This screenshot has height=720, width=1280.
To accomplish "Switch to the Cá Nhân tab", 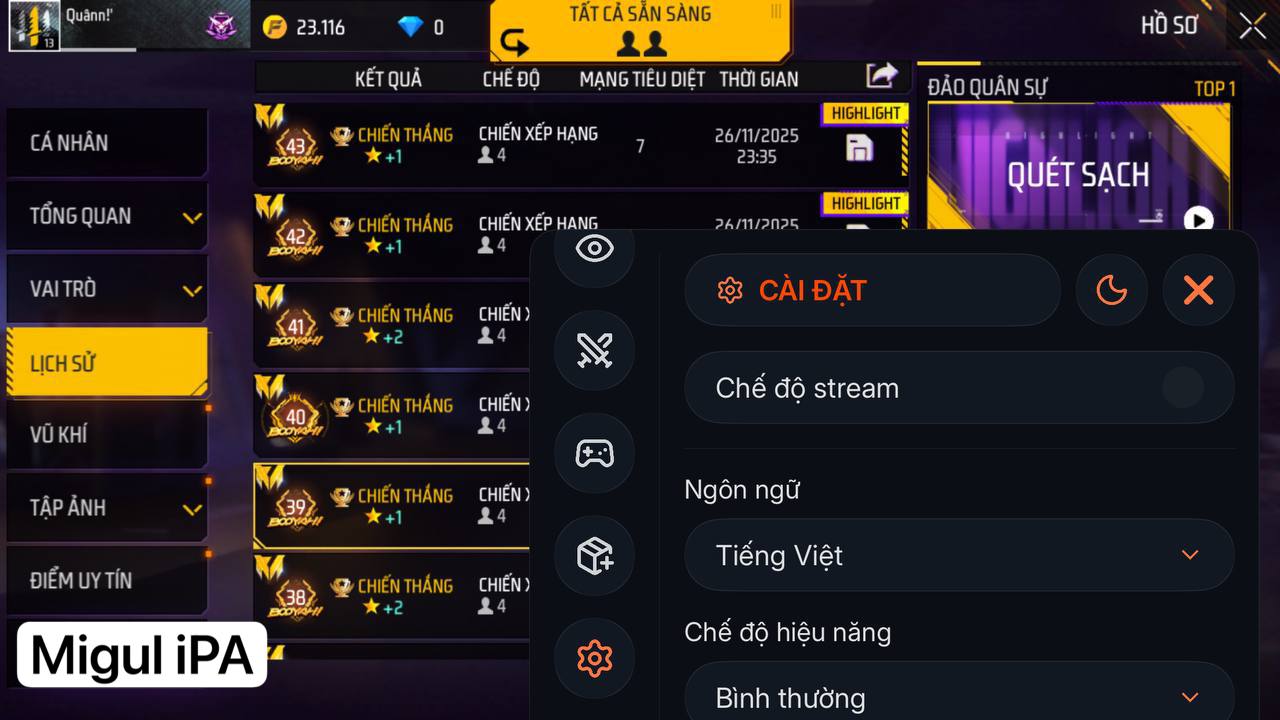I will click(x=106, y=143).
